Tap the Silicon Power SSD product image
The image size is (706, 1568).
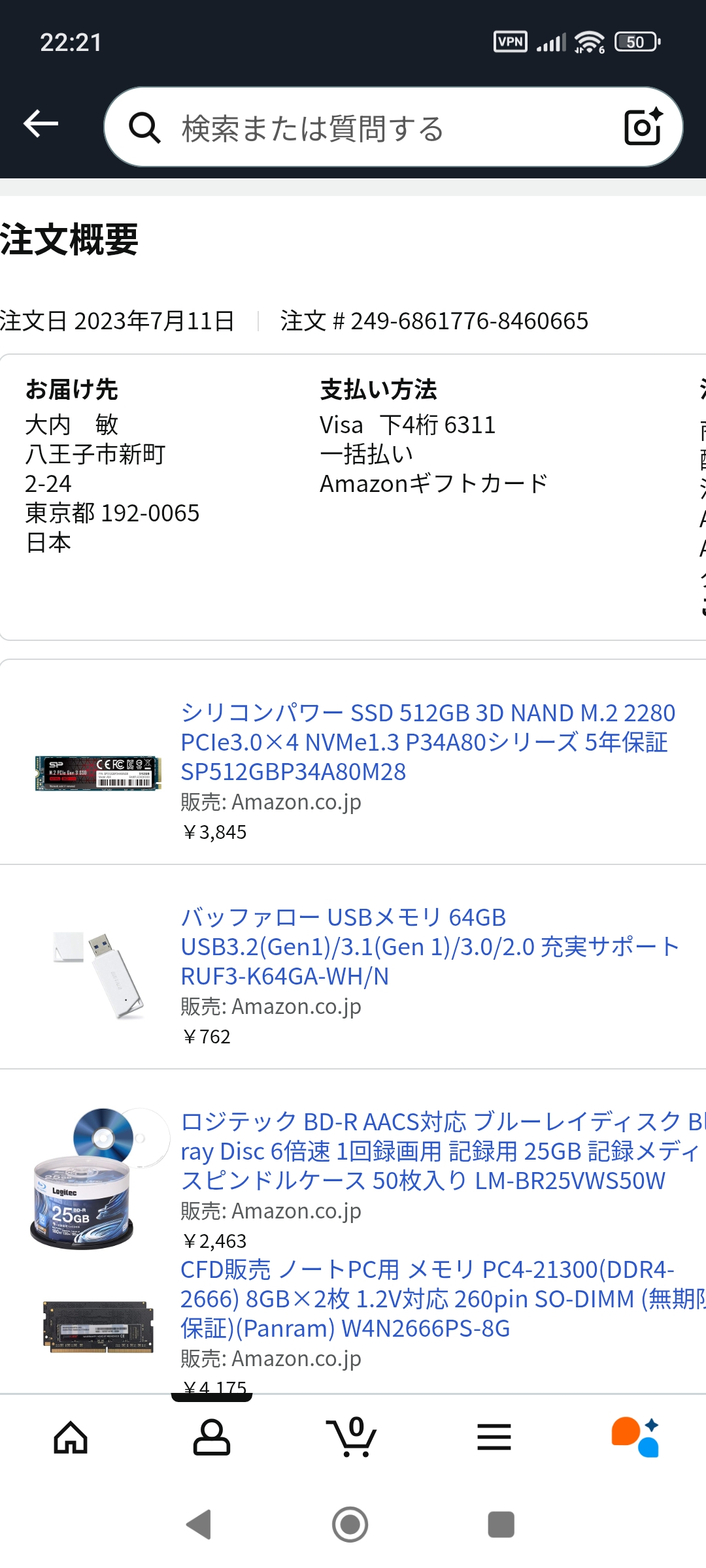[x=98, y=773]
